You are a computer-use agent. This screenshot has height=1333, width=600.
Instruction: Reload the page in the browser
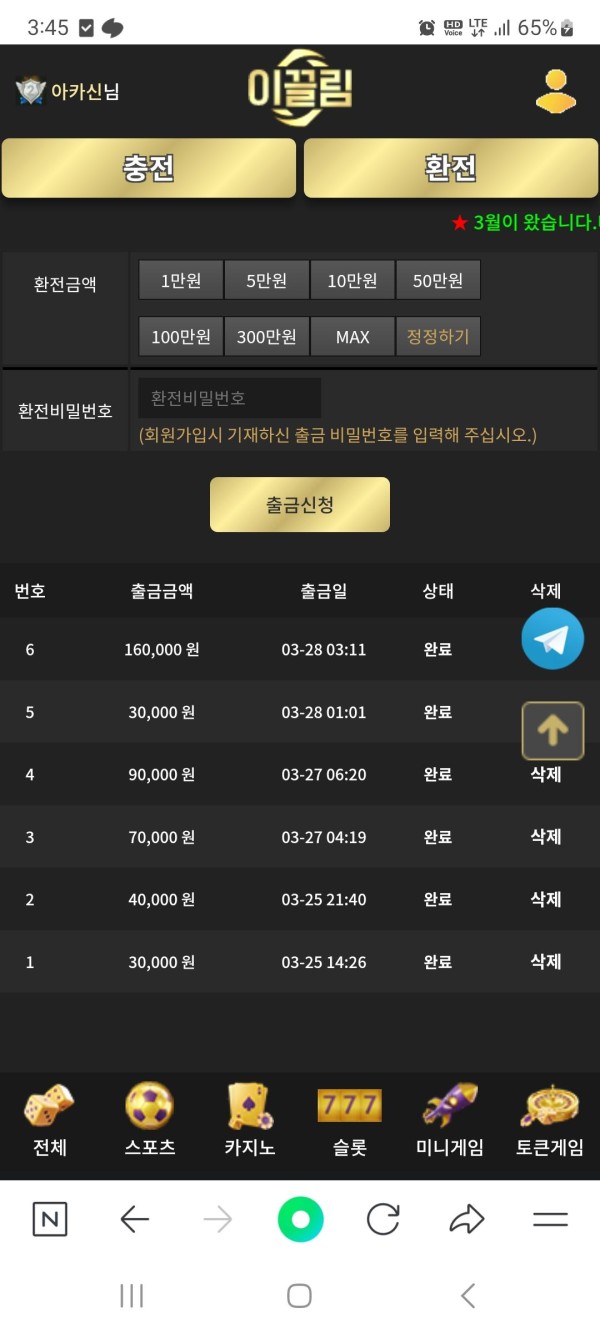coord(383,1219)
